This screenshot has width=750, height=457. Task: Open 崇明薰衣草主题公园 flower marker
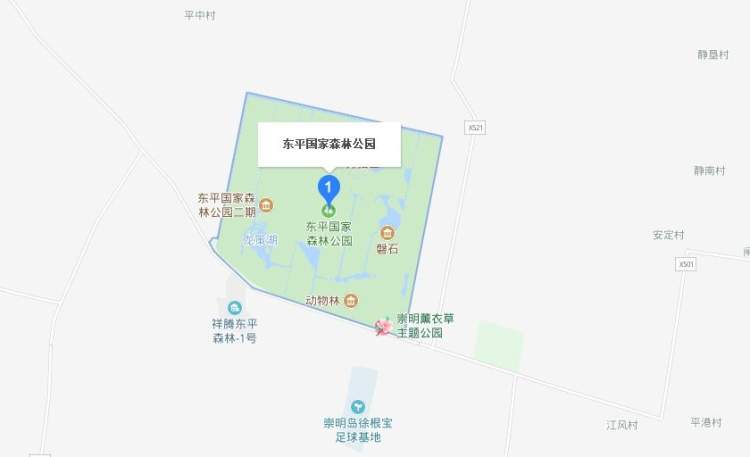(383, 326)
